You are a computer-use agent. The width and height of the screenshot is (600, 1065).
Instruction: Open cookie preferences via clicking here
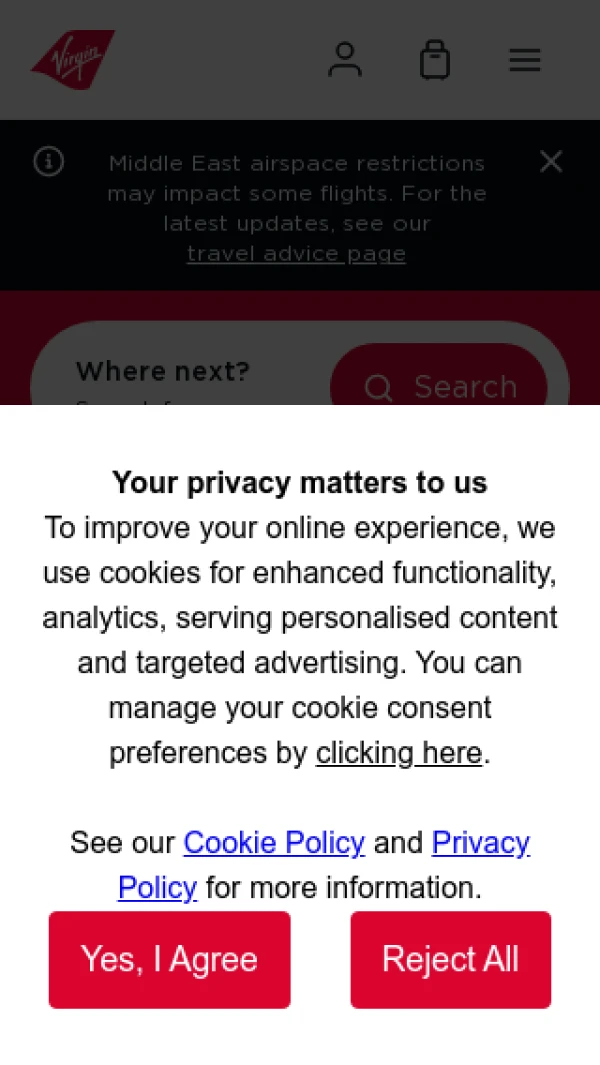(x=398, y=752)
